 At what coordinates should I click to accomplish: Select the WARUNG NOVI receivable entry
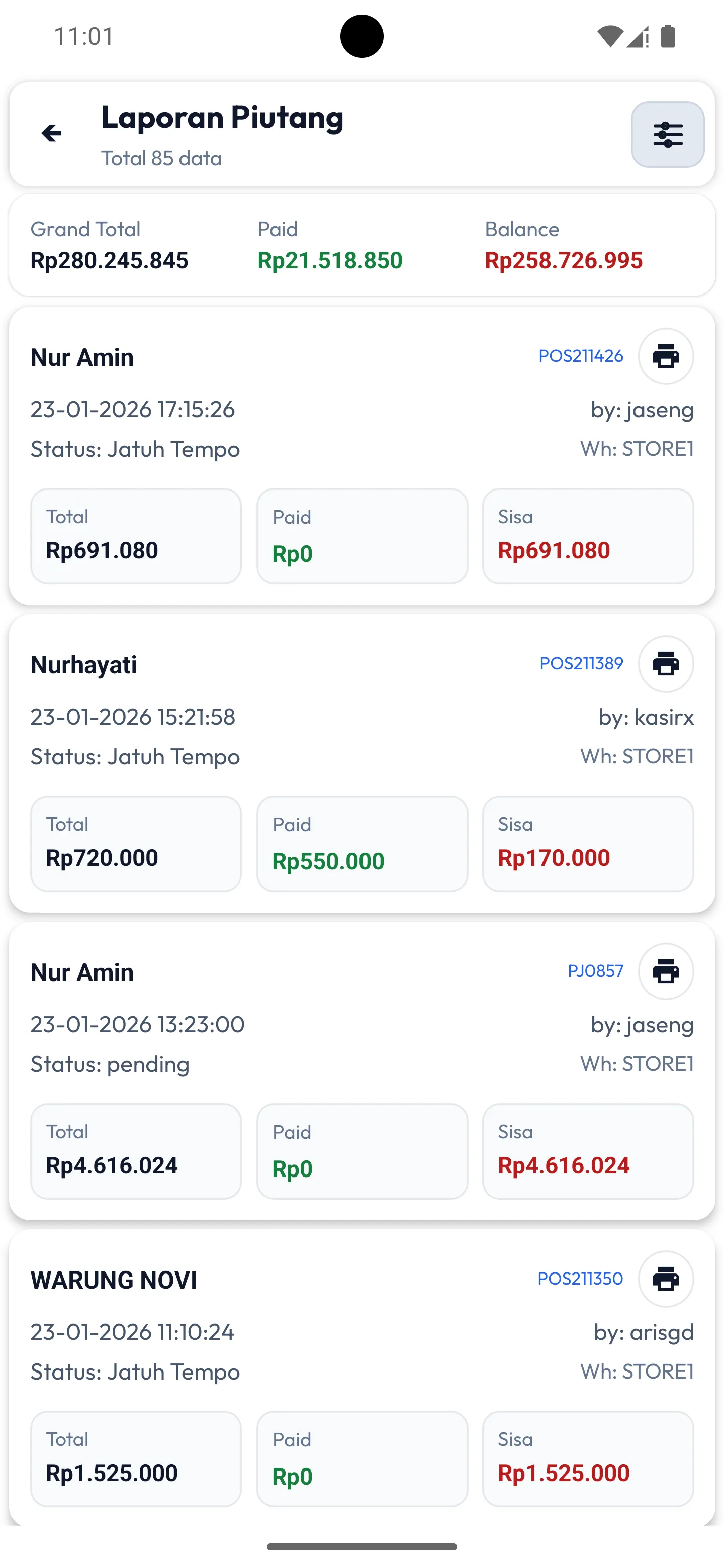pos(361,1376)
